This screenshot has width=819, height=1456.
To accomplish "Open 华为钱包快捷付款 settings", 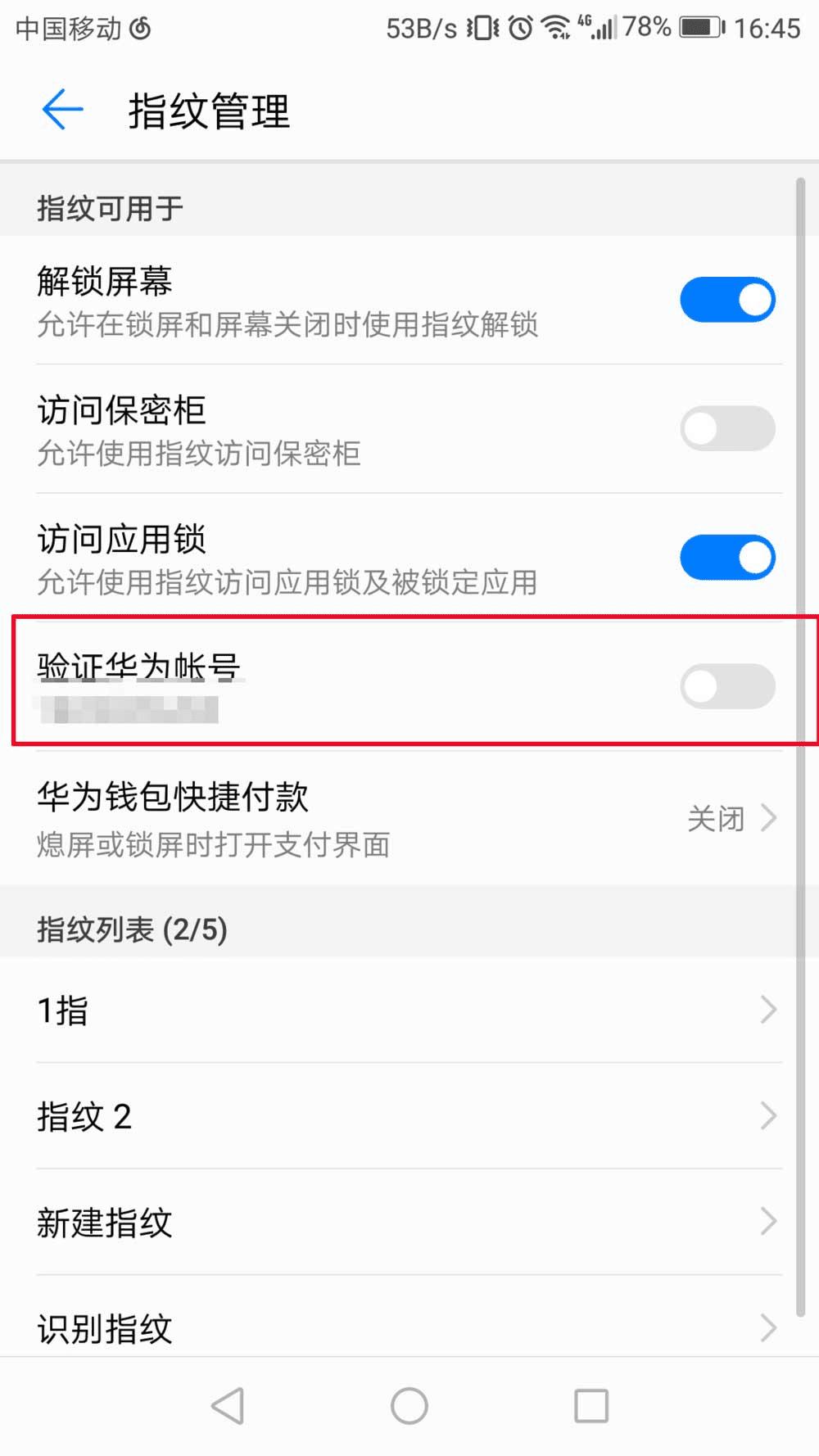I will point(409,818).
